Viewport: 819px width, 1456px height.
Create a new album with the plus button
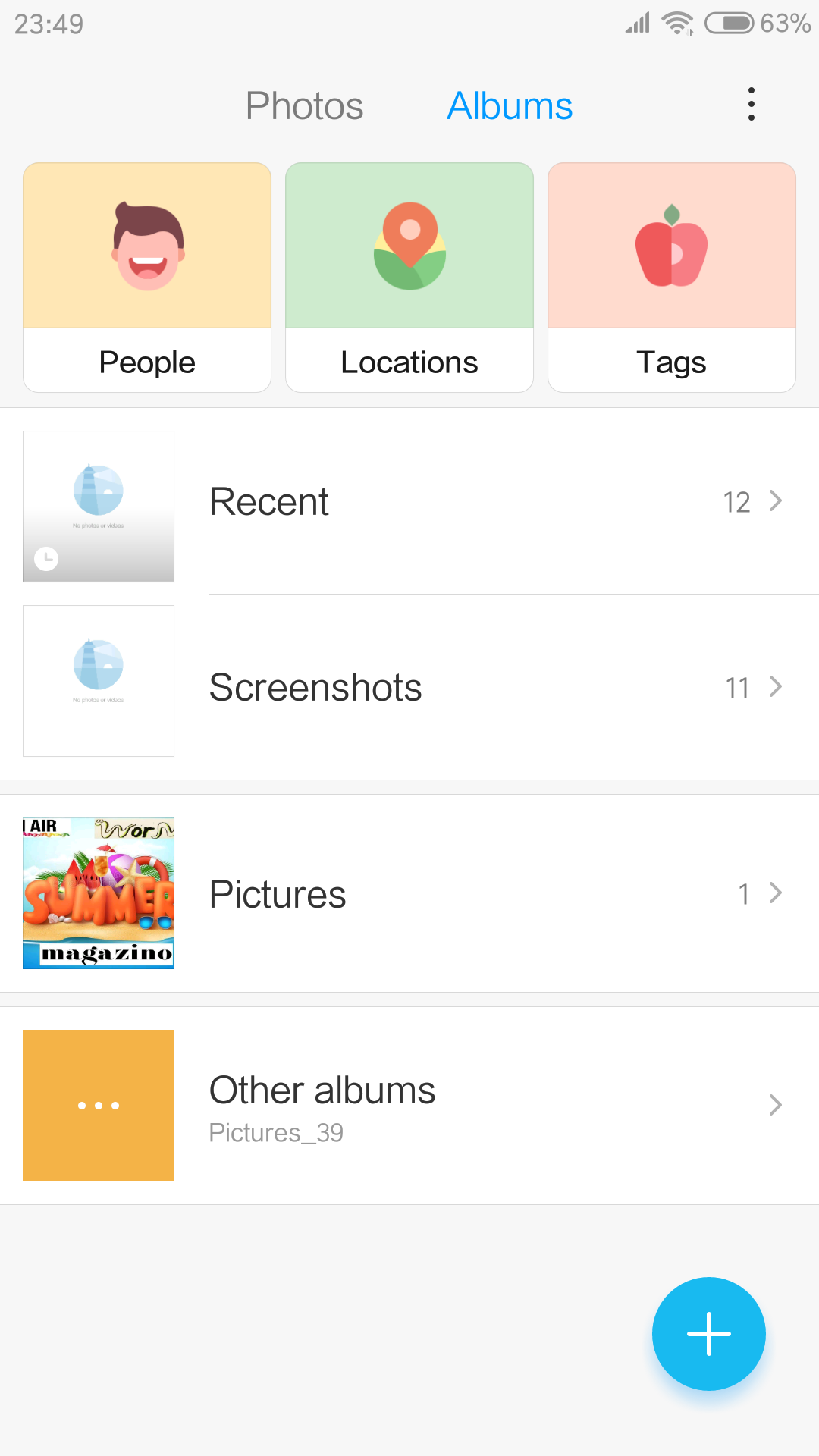[x=708, y=1333]
